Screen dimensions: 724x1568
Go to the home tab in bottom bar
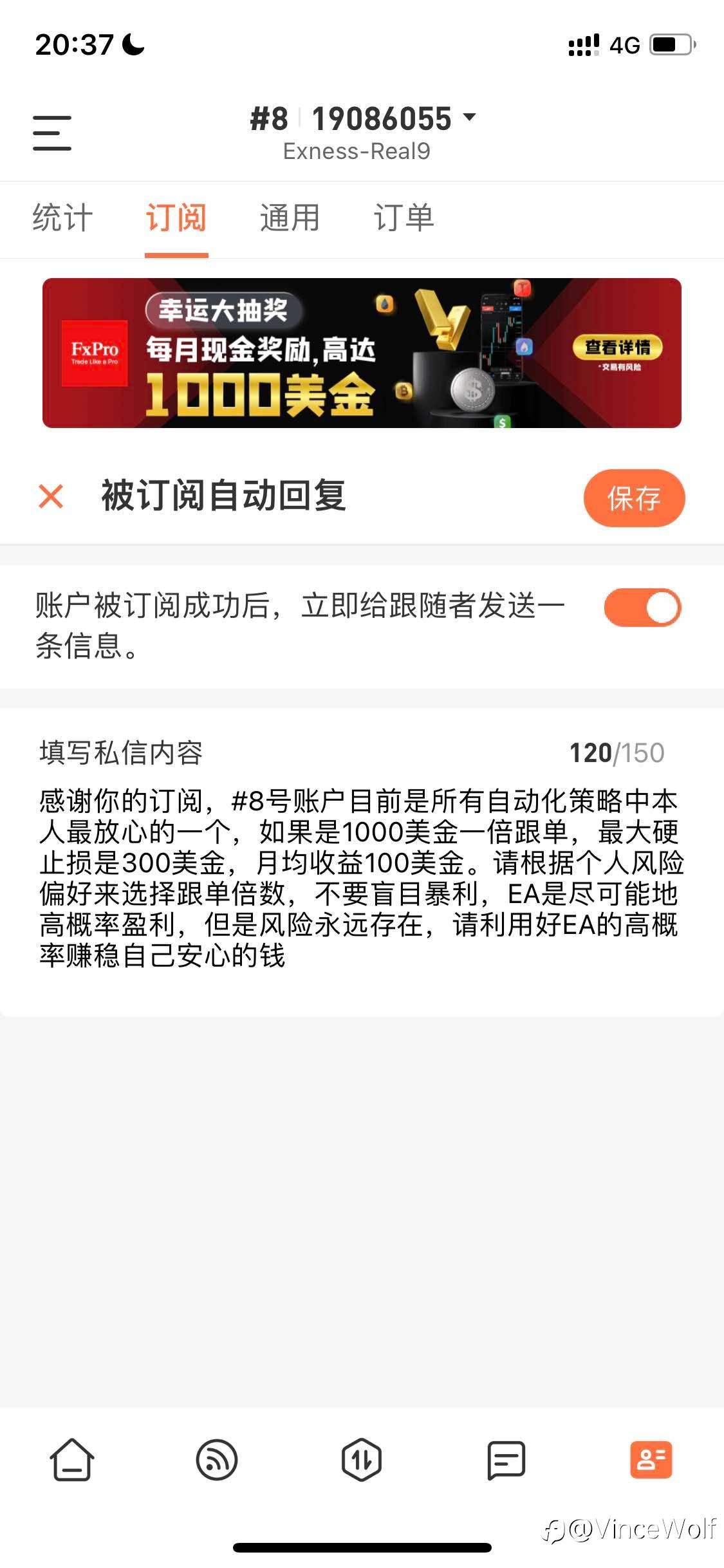point(72,1460)
